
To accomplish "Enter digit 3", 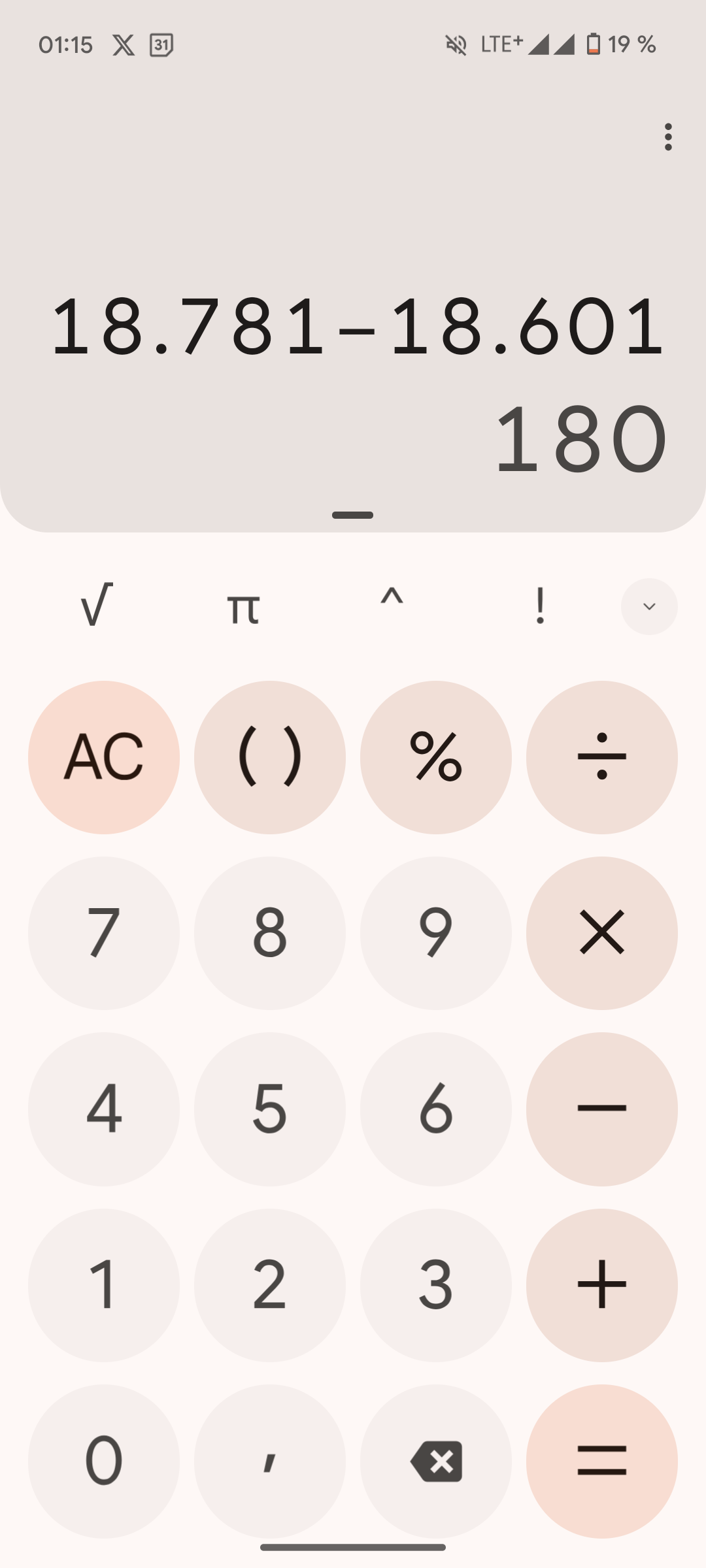I will tap(436, 1284).
